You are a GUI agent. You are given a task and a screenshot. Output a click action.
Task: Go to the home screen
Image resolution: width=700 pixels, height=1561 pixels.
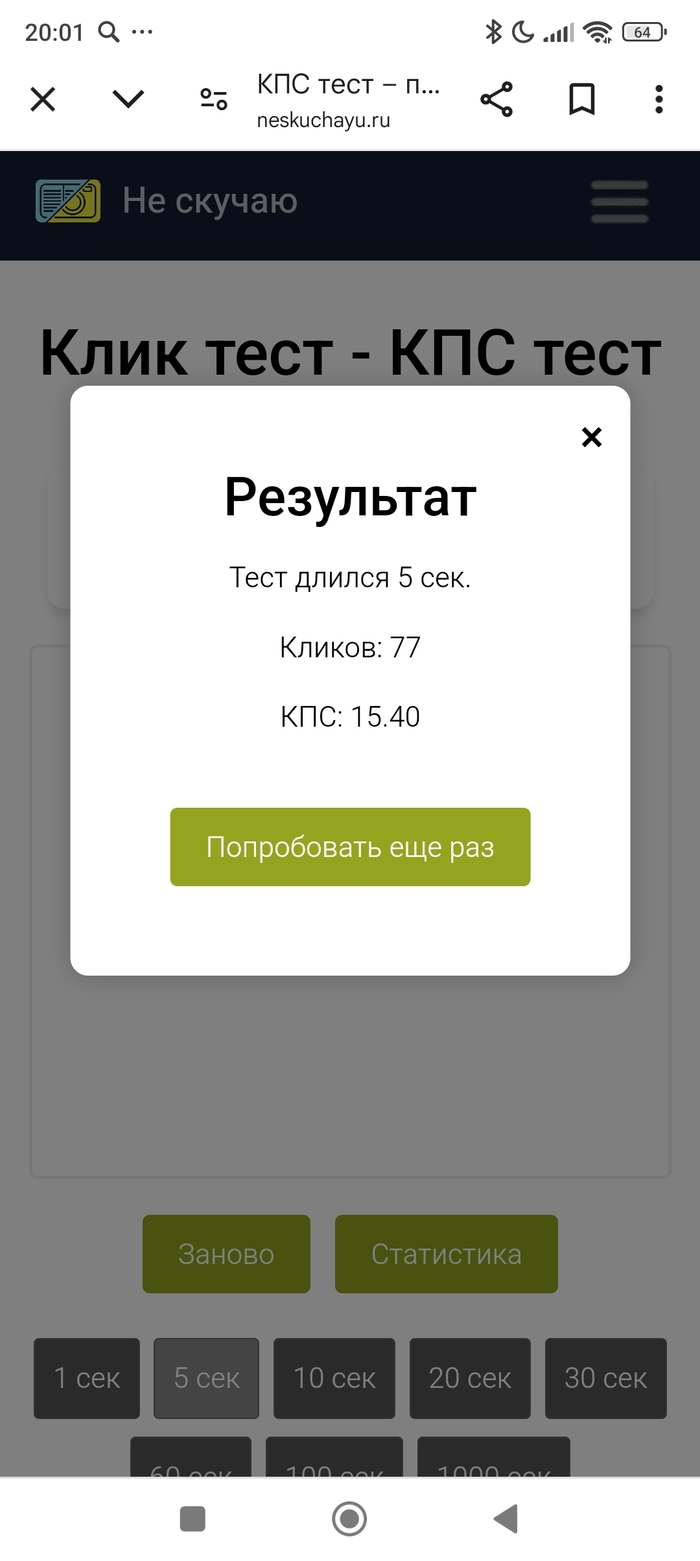(349, 1519)
